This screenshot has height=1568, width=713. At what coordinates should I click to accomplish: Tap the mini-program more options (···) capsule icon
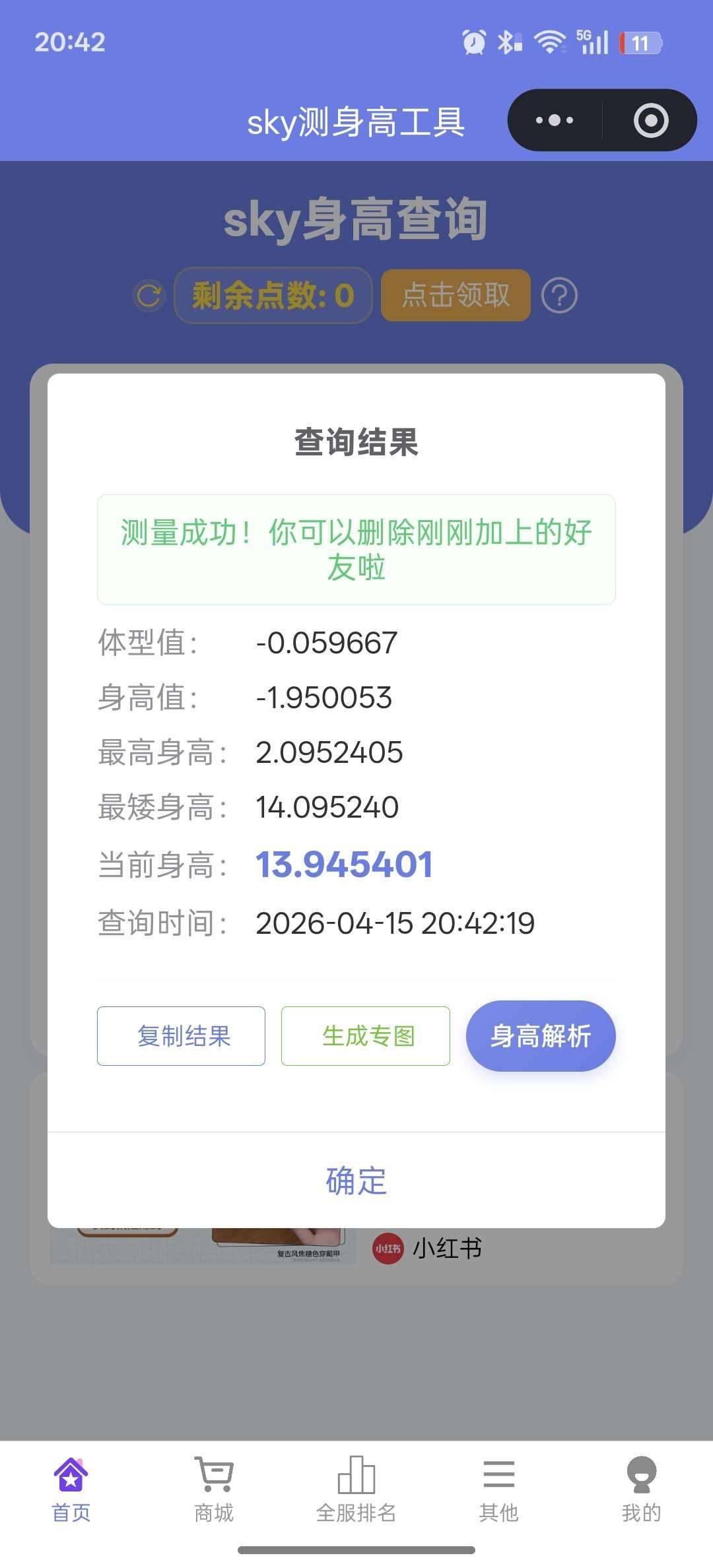click(553, 120)
